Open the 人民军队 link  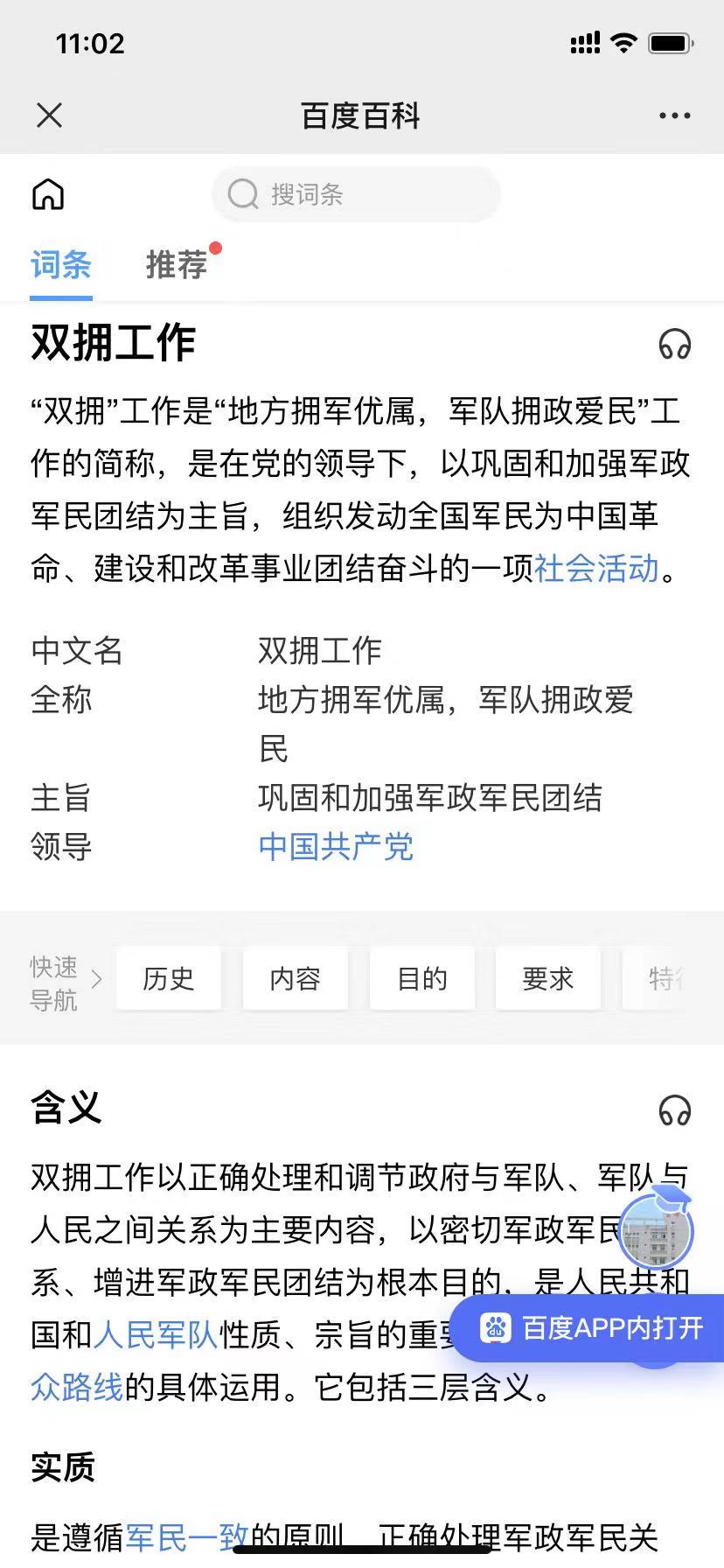pos(156,1334)
